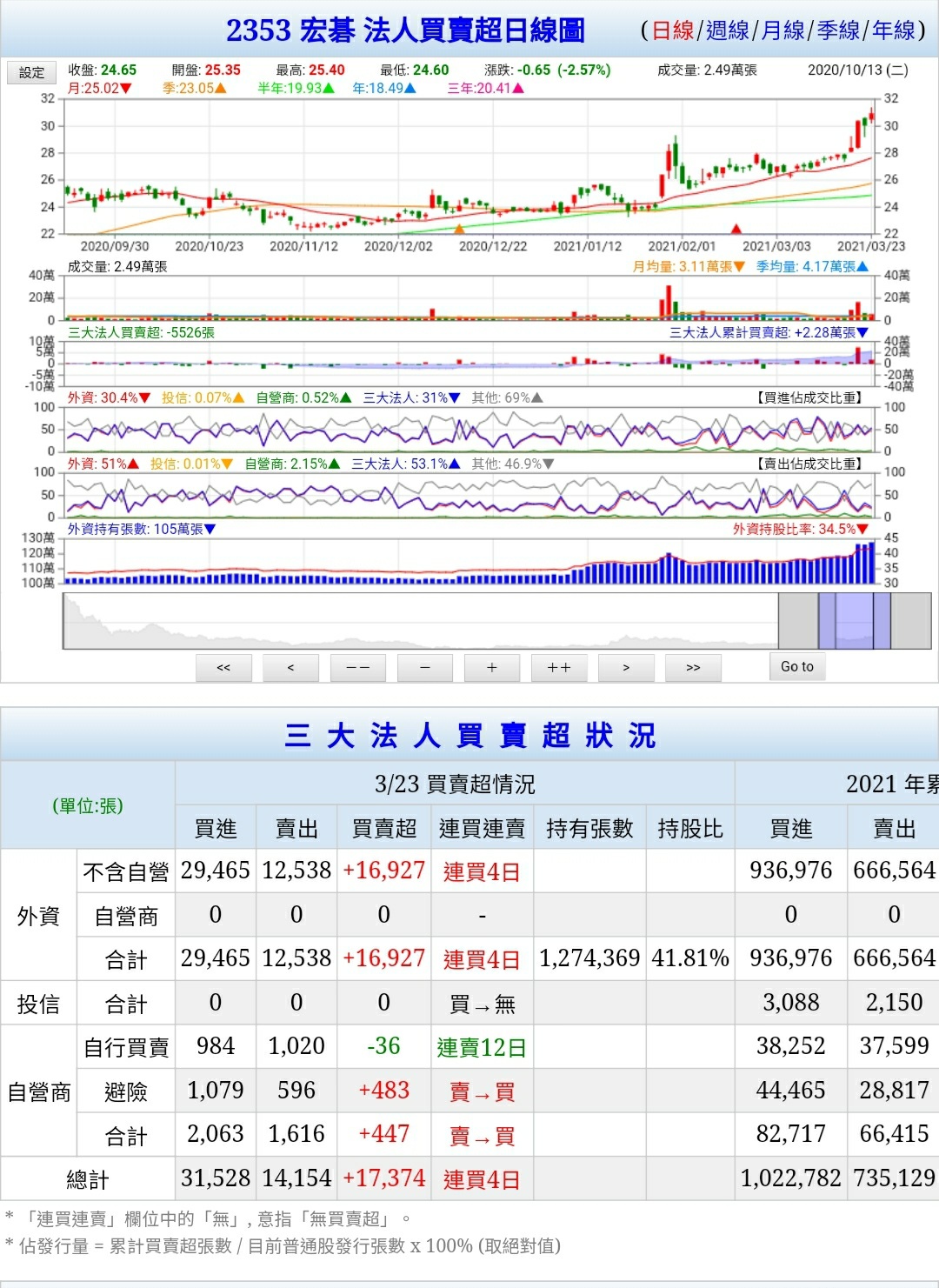This screenshot has width=939, height=1288.
Task: Tap the −− zoom out more button
Action: coord(358,668)
